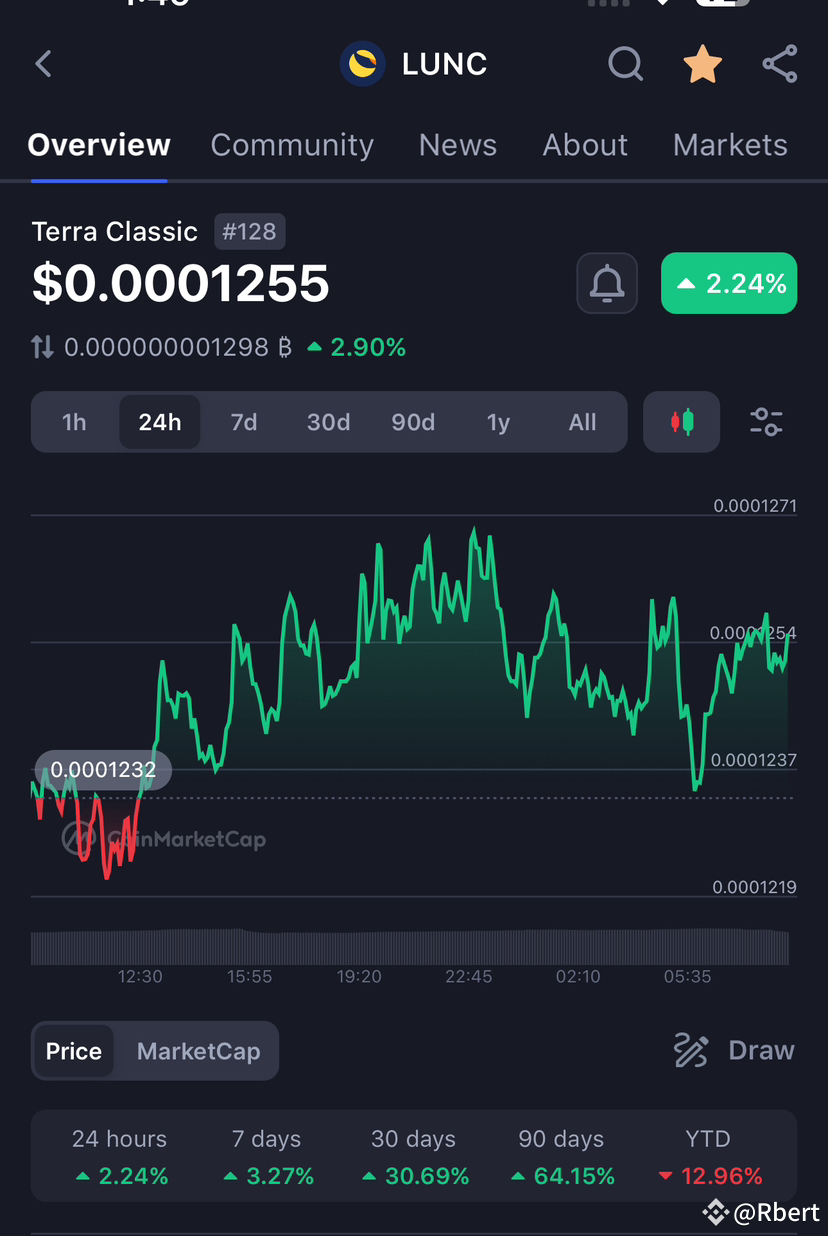Switch to the Markets tab

[730, 145]
